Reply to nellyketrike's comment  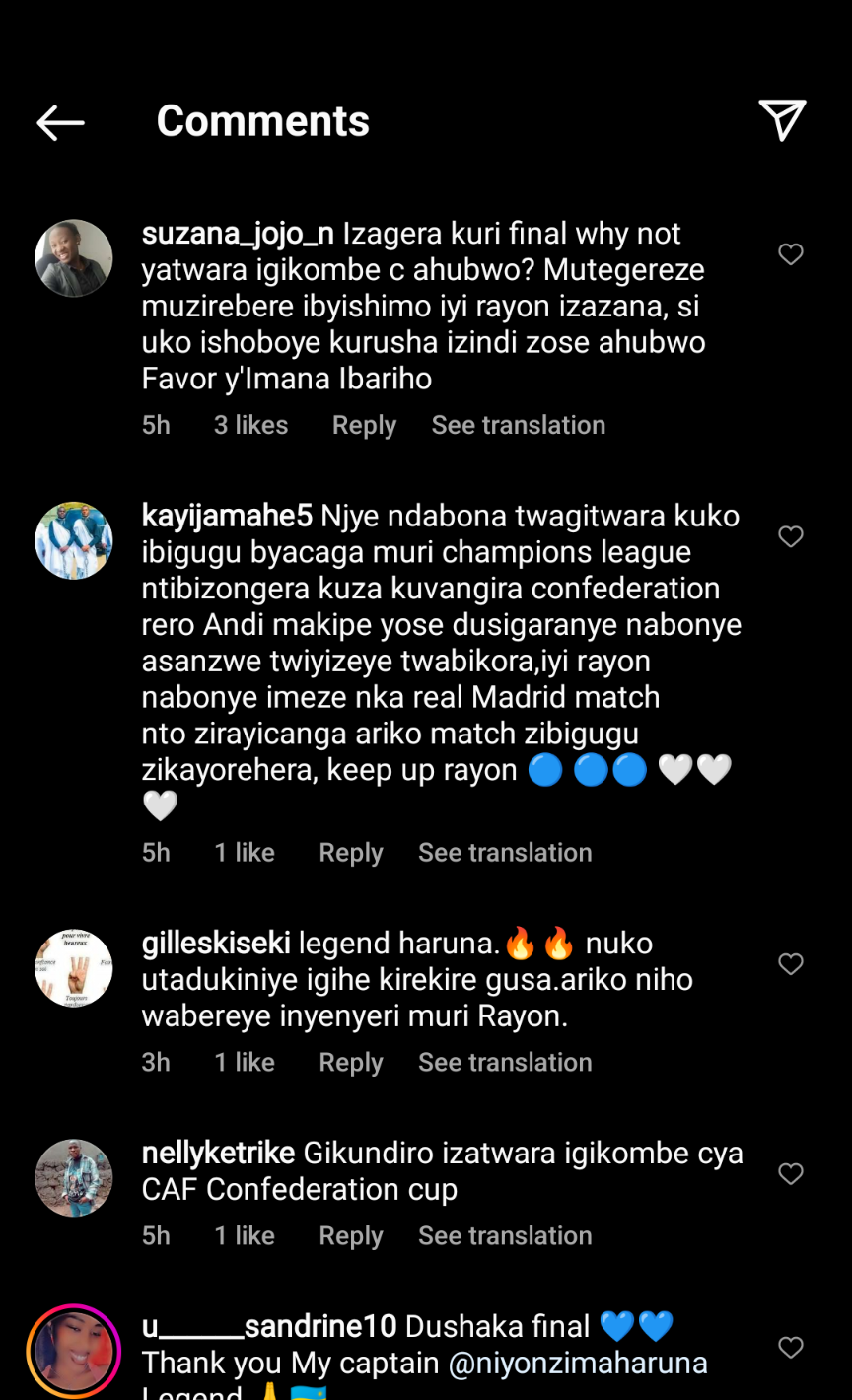(x=350, y=1236)
